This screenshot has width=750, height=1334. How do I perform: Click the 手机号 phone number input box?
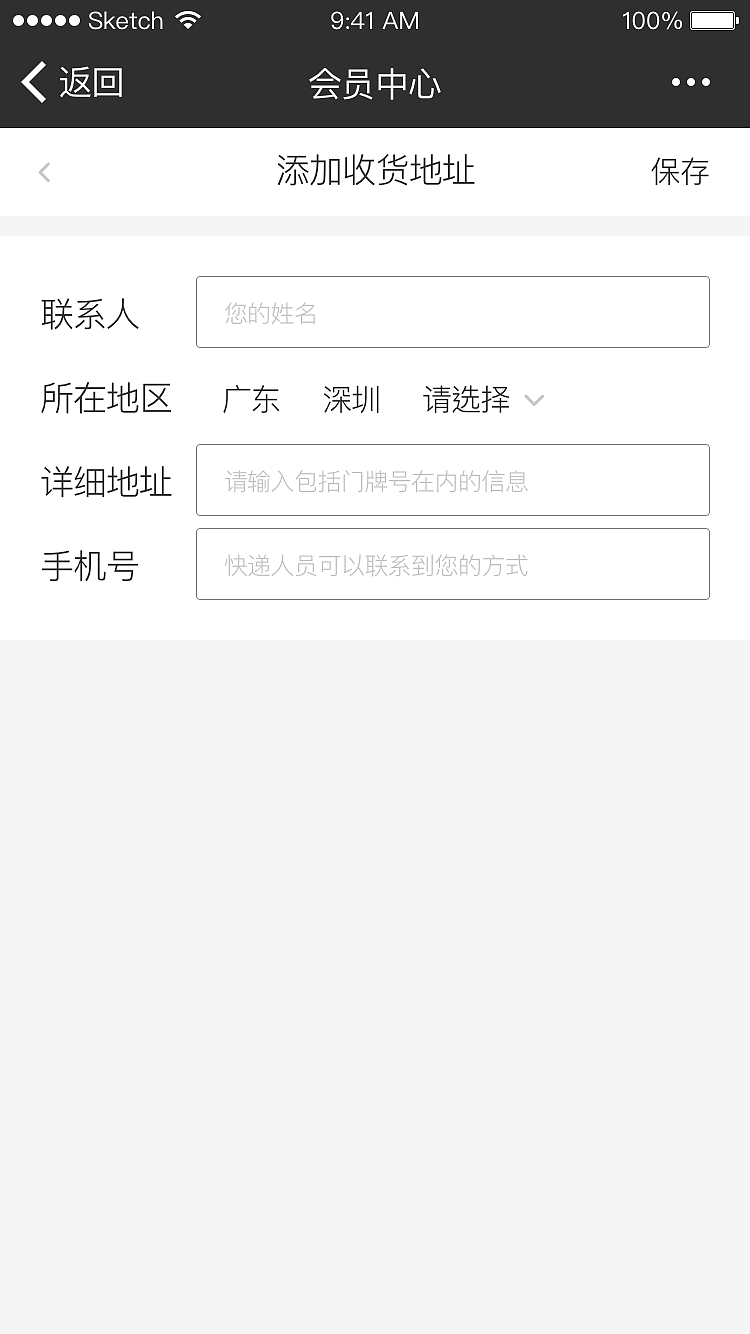(x=453, y=564)
